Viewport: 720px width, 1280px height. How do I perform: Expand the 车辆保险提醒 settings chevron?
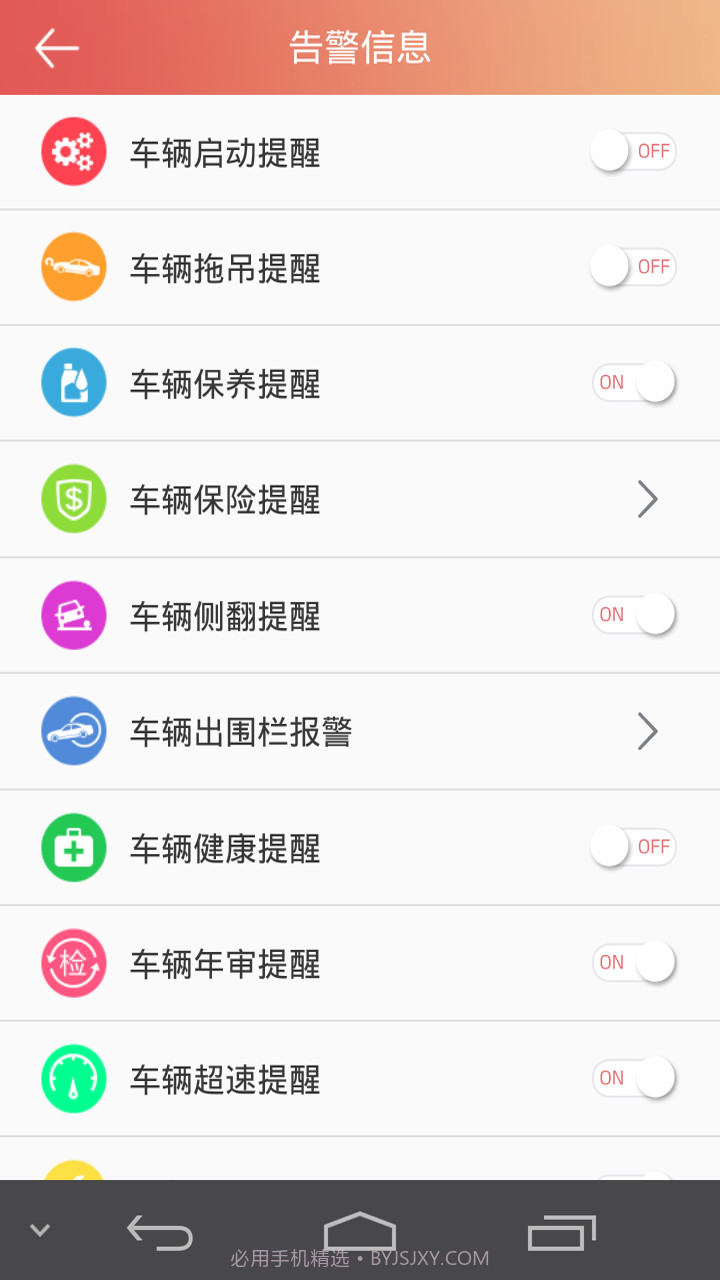pos(647,499)
